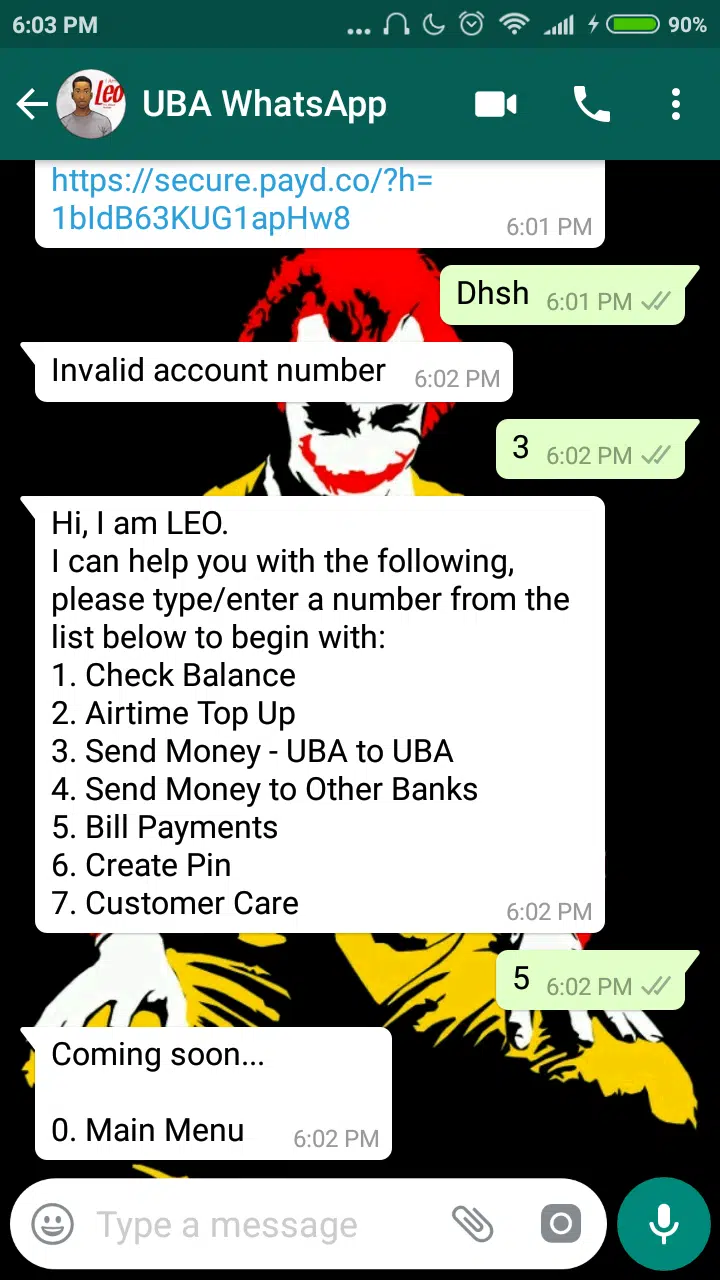Start a video call with UBA WhatsApp
Viewport: 720px width, 1280px height.
coord(496,104)
